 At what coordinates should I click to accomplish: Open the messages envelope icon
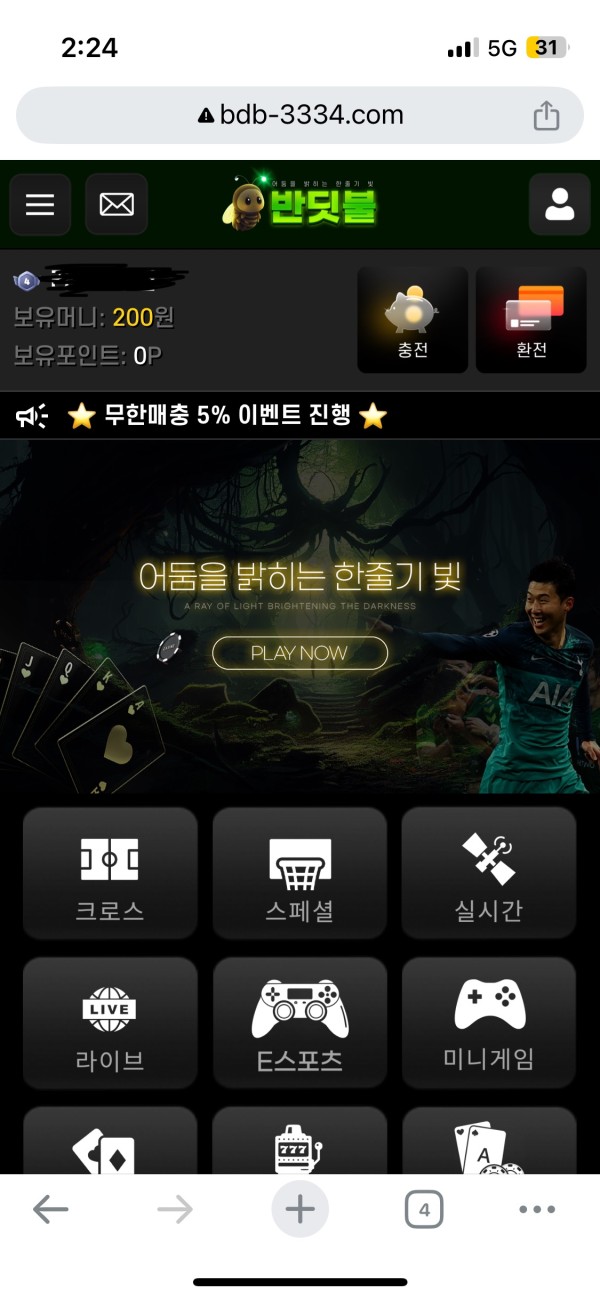pyautogui.click(x=117, y=205)
